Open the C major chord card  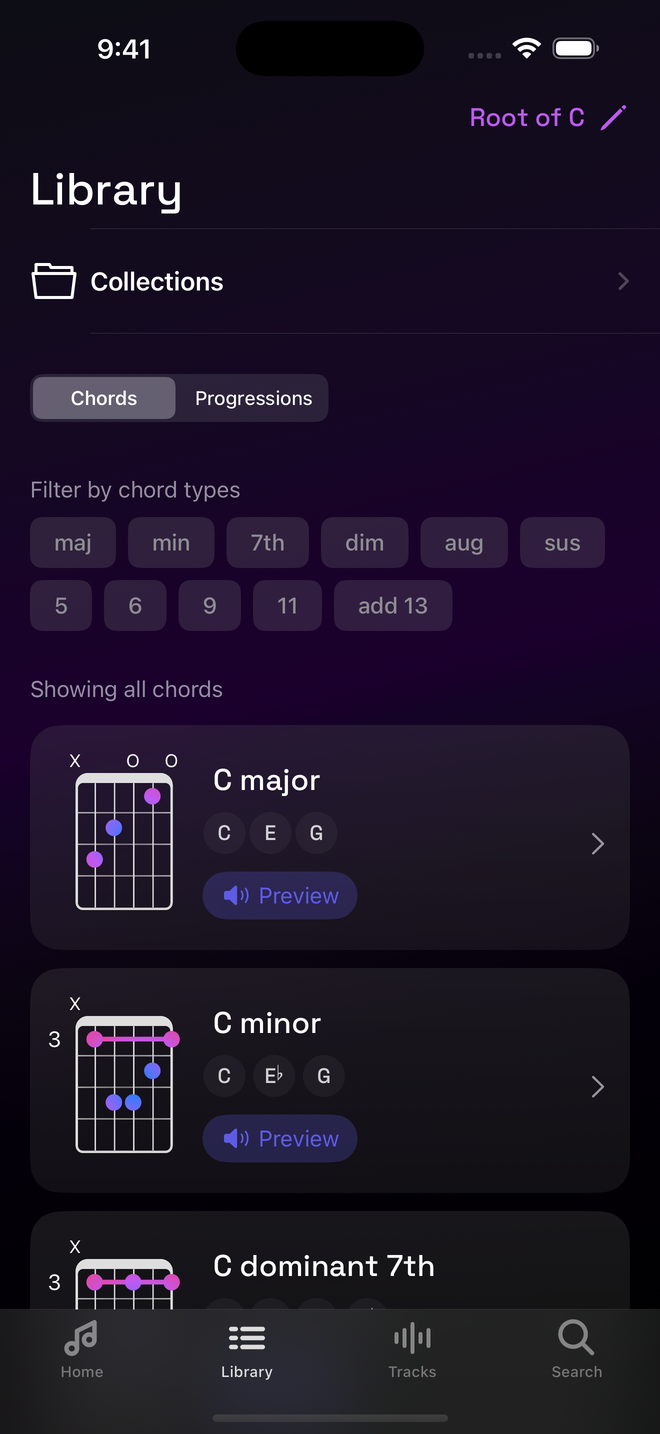[597, 844]
